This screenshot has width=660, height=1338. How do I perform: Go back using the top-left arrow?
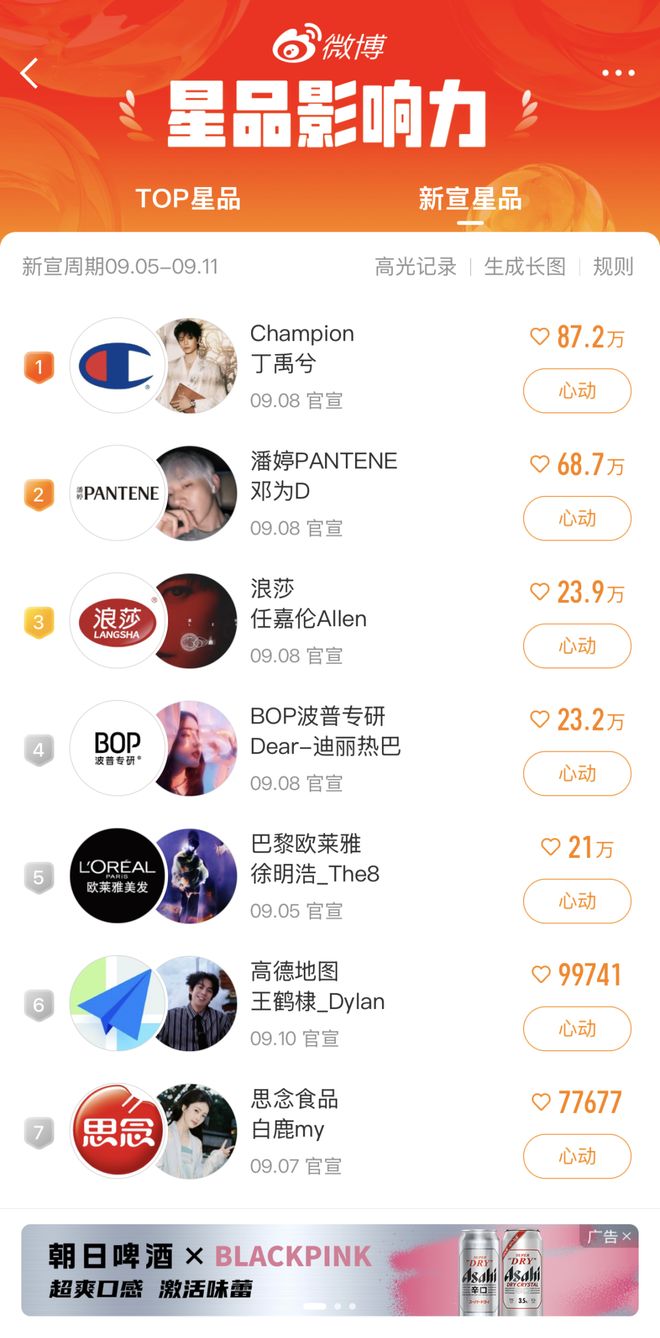[30, 73]
